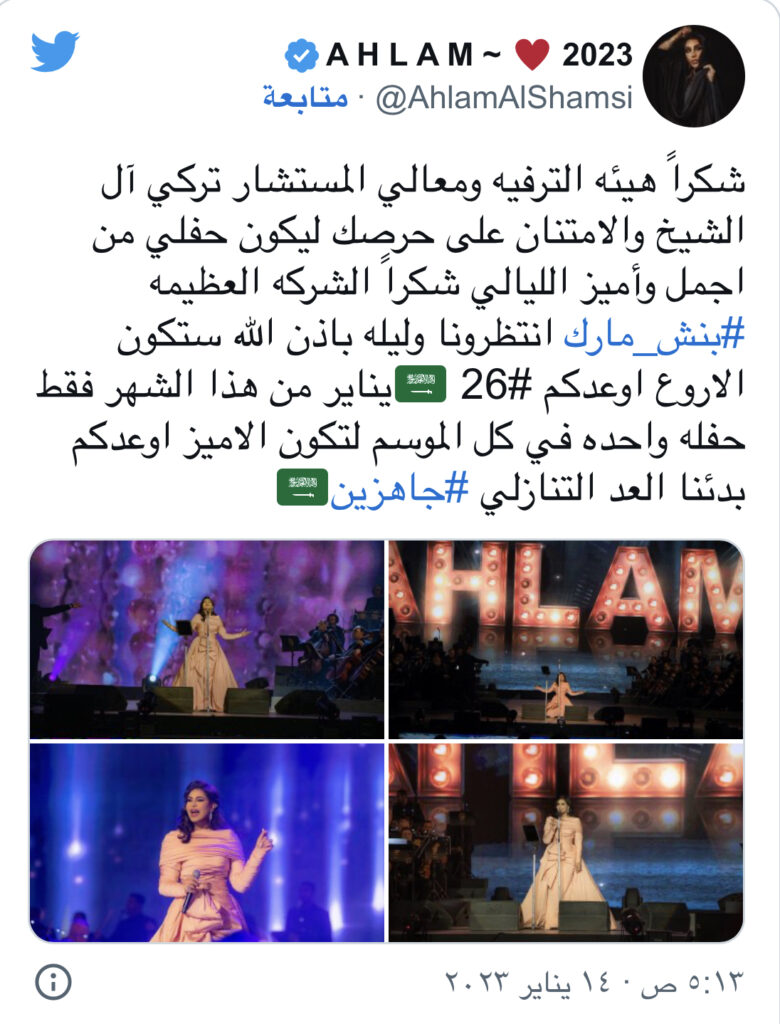Open the close-up photo of the singer with the microphone
The image size is (780, 1024).
coord(207,842)
